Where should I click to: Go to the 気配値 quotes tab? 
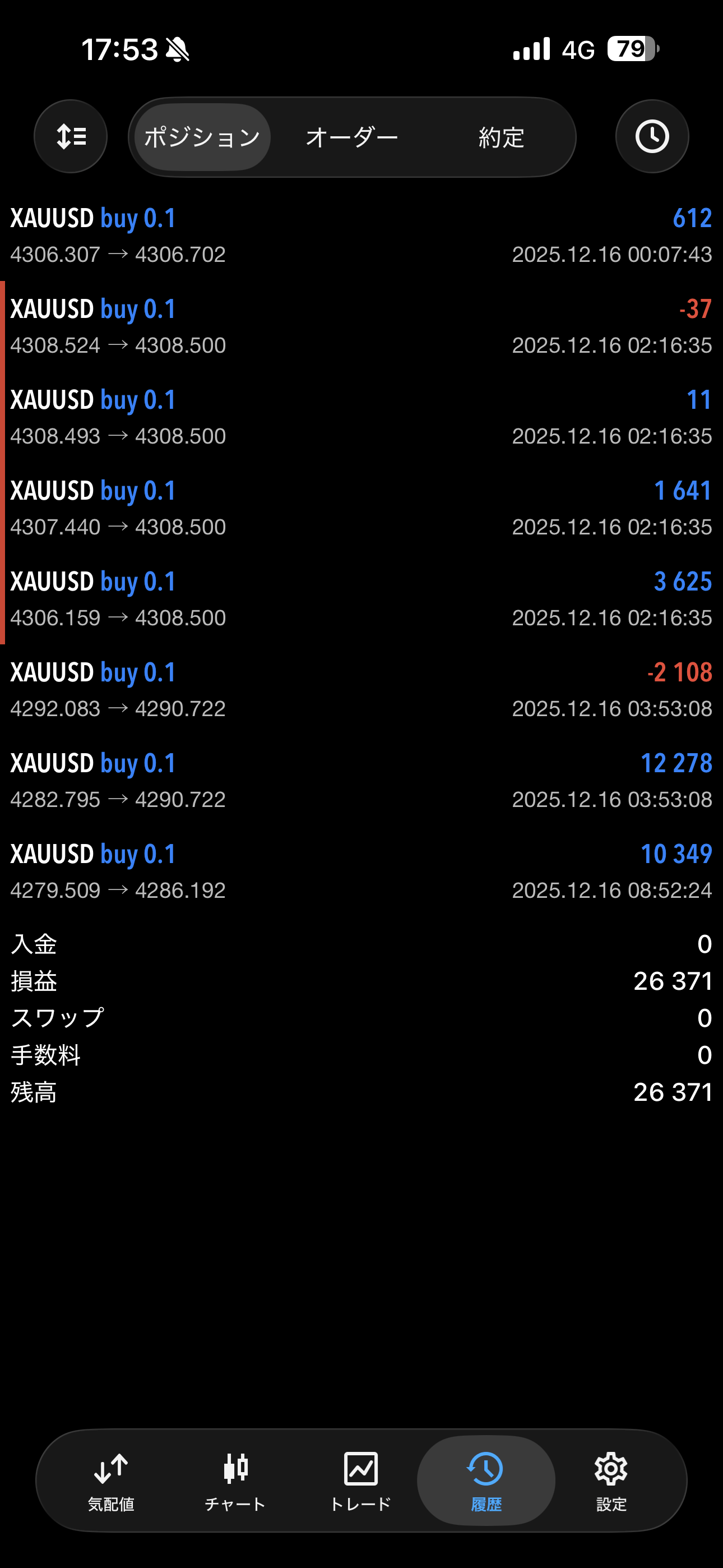(x=111, y=1481)
